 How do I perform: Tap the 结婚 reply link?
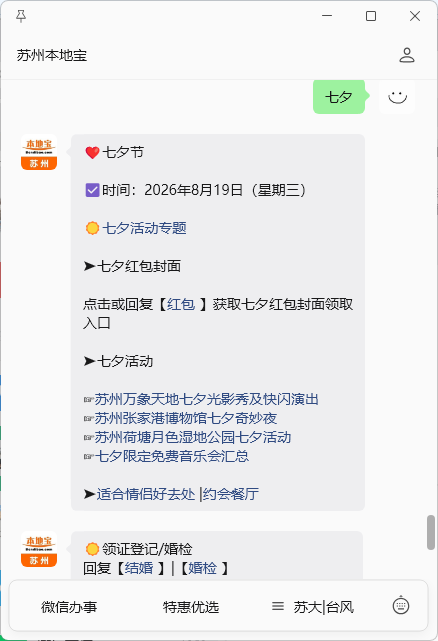tap(139, 568)
